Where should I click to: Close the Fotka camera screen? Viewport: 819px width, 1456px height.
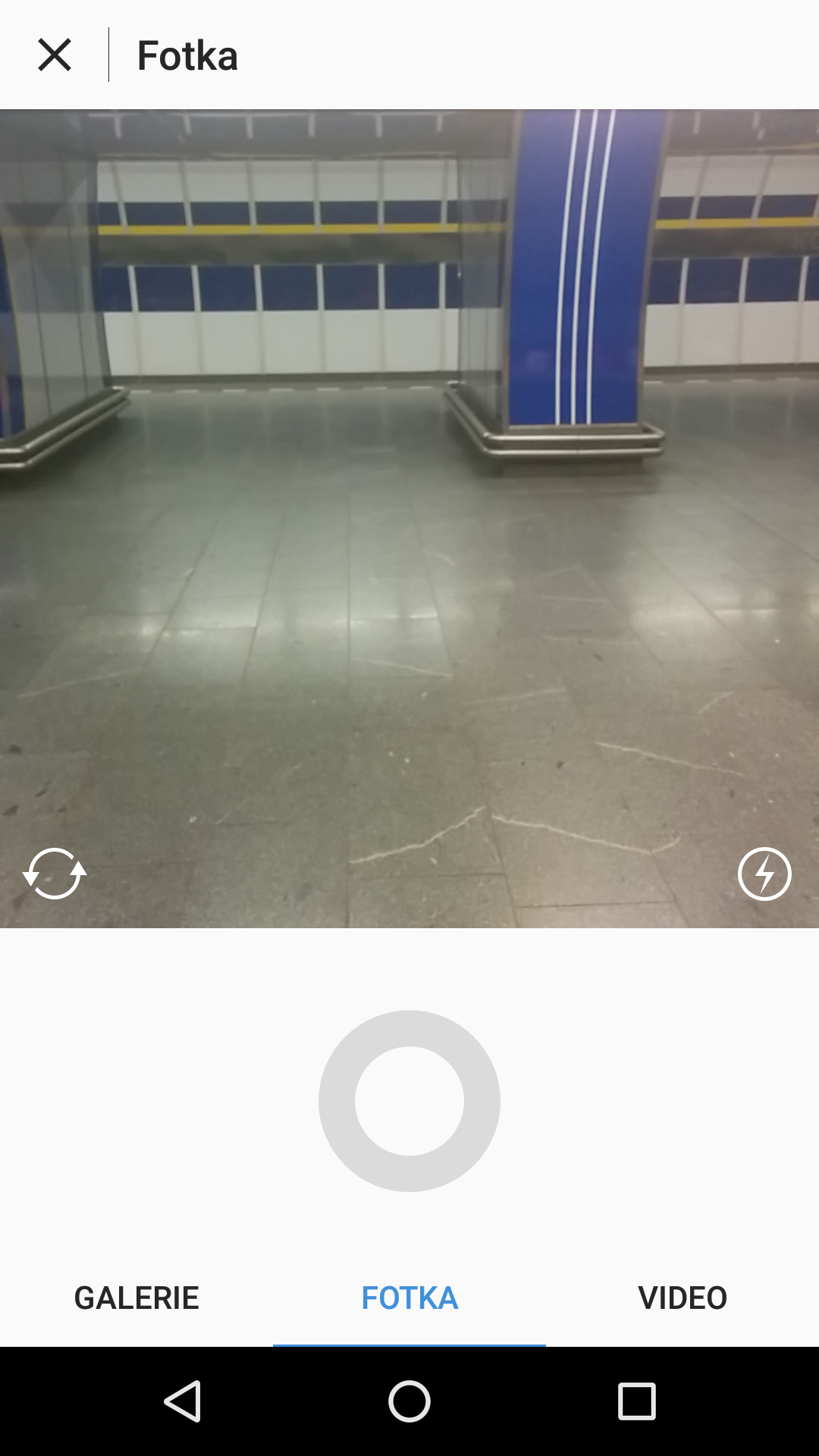(x=55, y=55)
